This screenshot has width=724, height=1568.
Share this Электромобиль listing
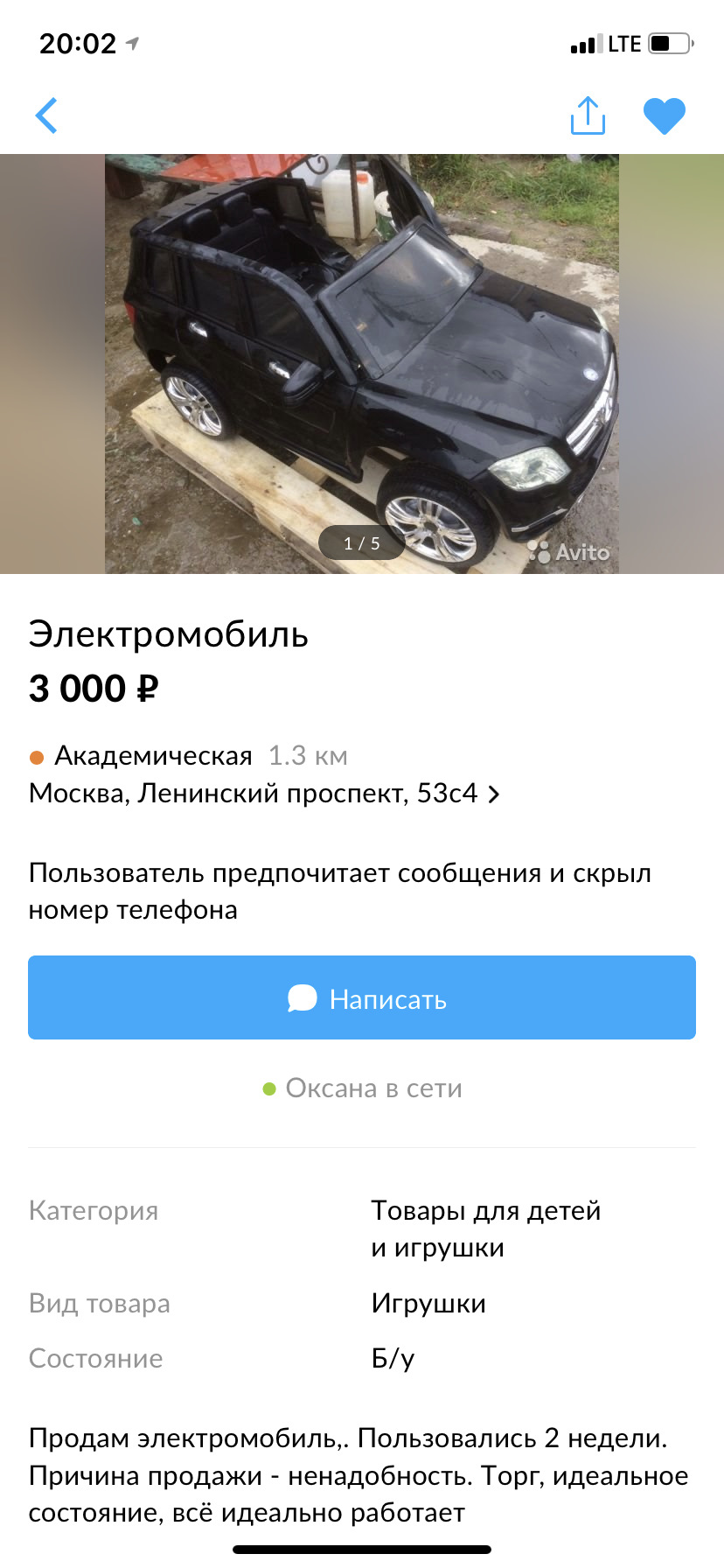coord(588,115)
